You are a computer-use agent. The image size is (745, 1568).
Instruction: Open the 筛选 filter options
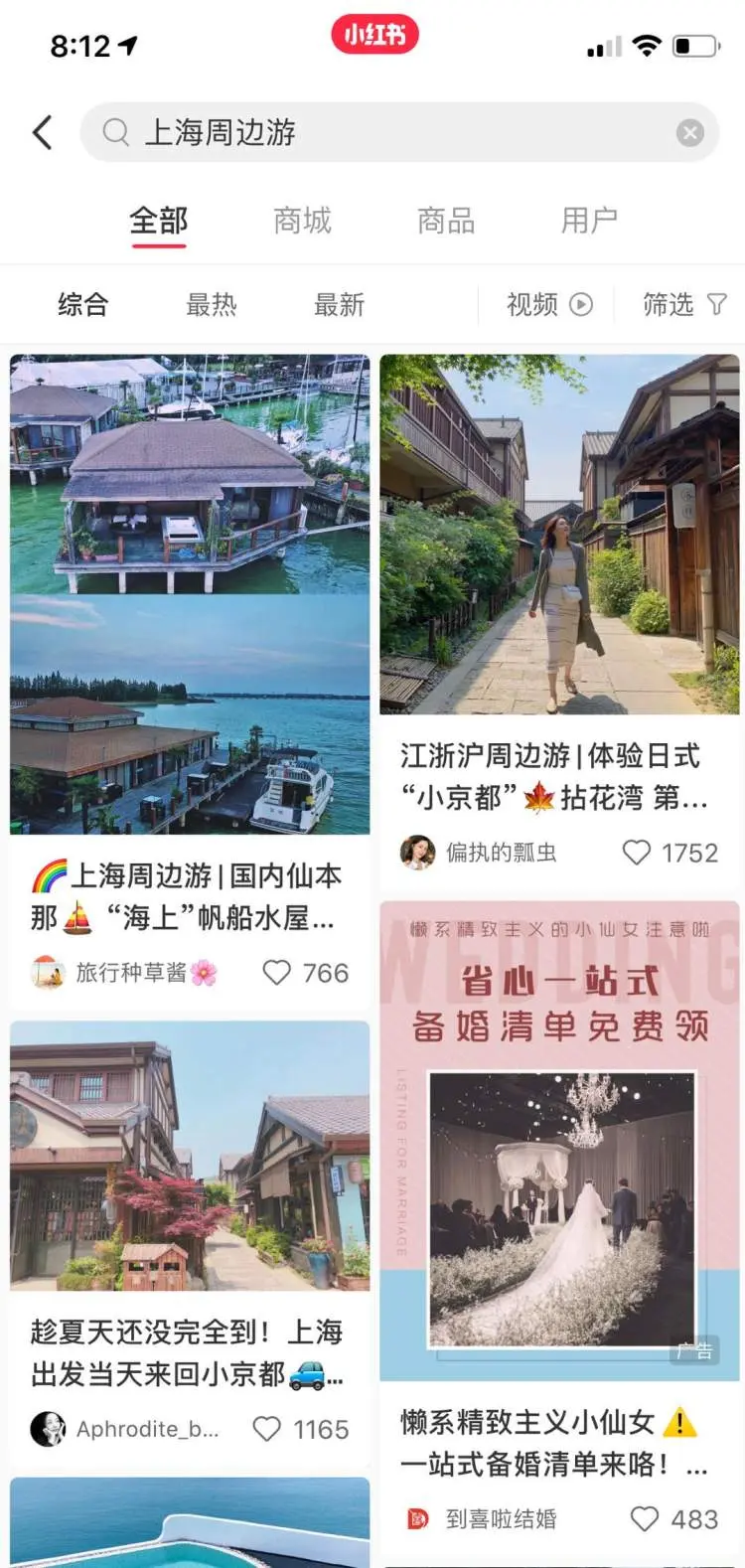[x=684, y=304]
